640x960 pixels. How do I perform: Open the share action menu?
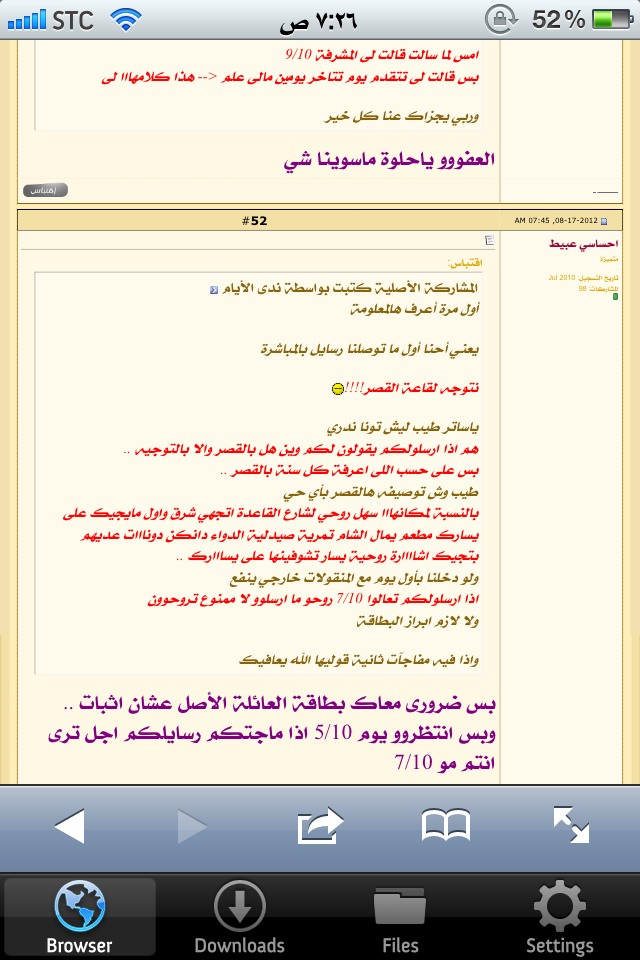(320, 825)
